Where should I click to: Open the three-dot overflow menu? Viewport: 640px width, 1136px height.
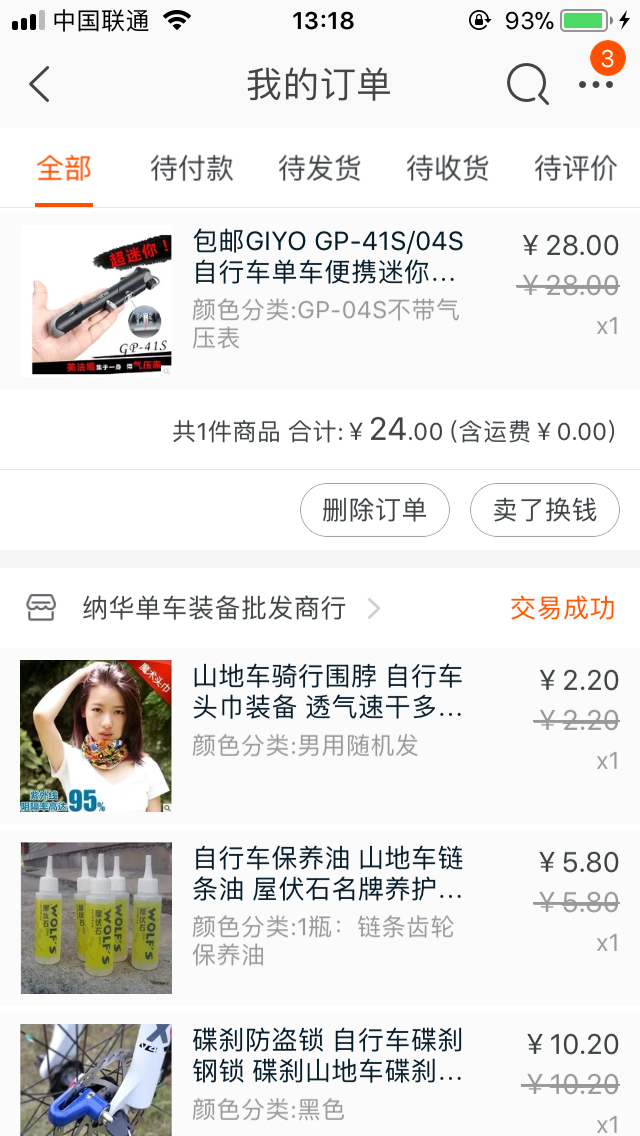point(596,85)
